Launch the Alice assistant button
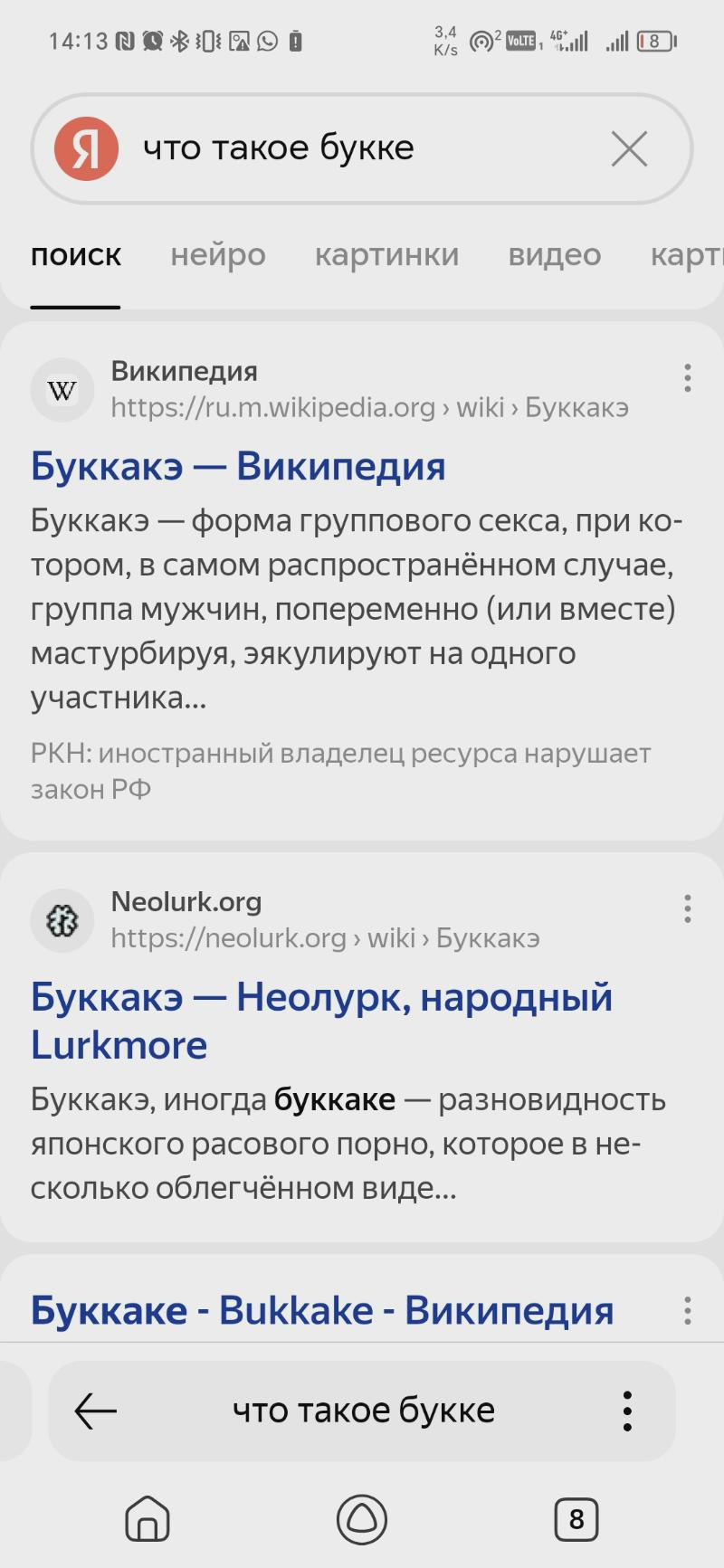724x1568 pixels. click(x=362, y=1517)
